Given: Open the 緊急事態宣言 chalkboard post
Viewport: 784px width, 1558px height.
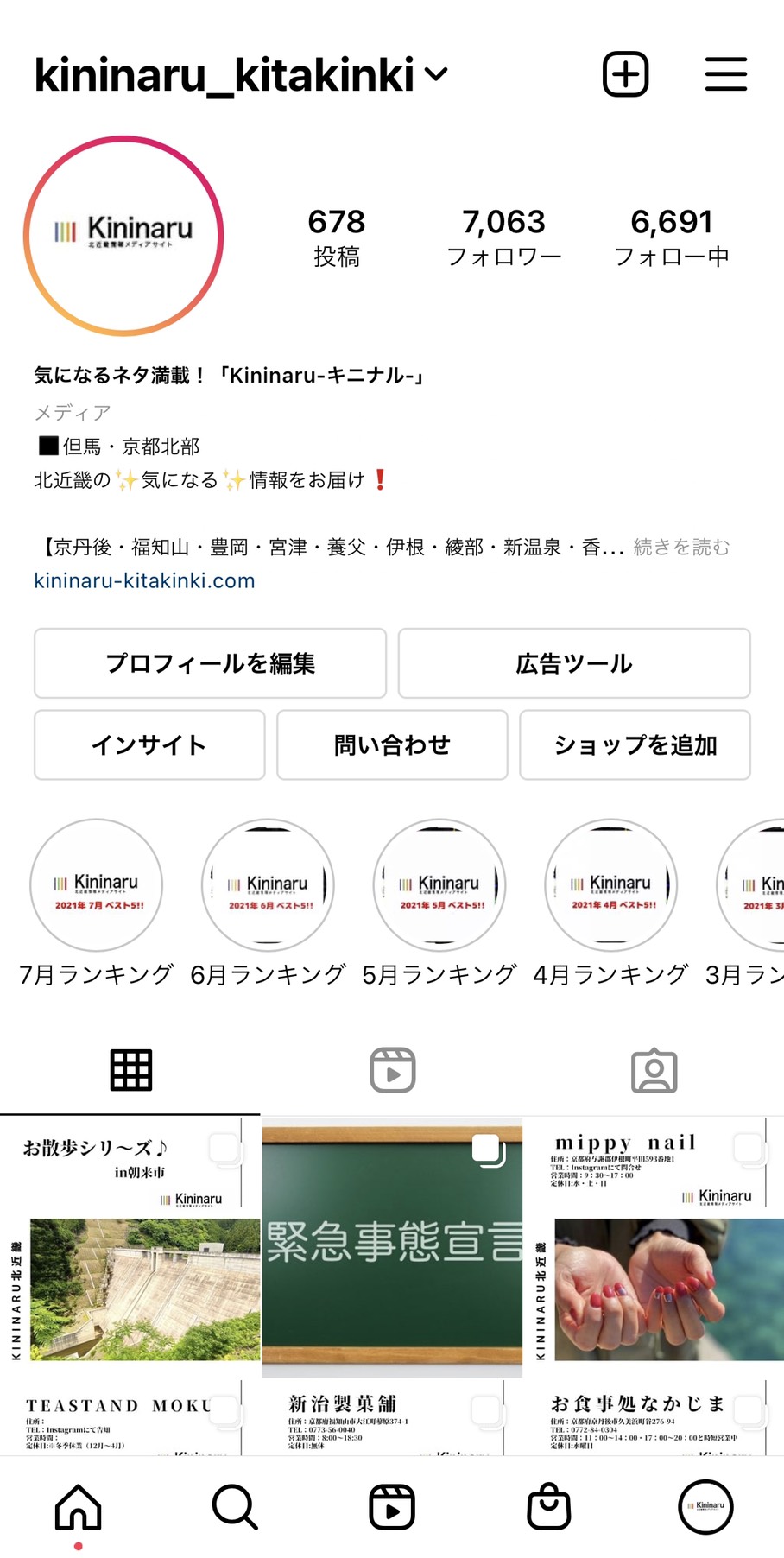Looking at the screenshot, I should coord(392,1246).
